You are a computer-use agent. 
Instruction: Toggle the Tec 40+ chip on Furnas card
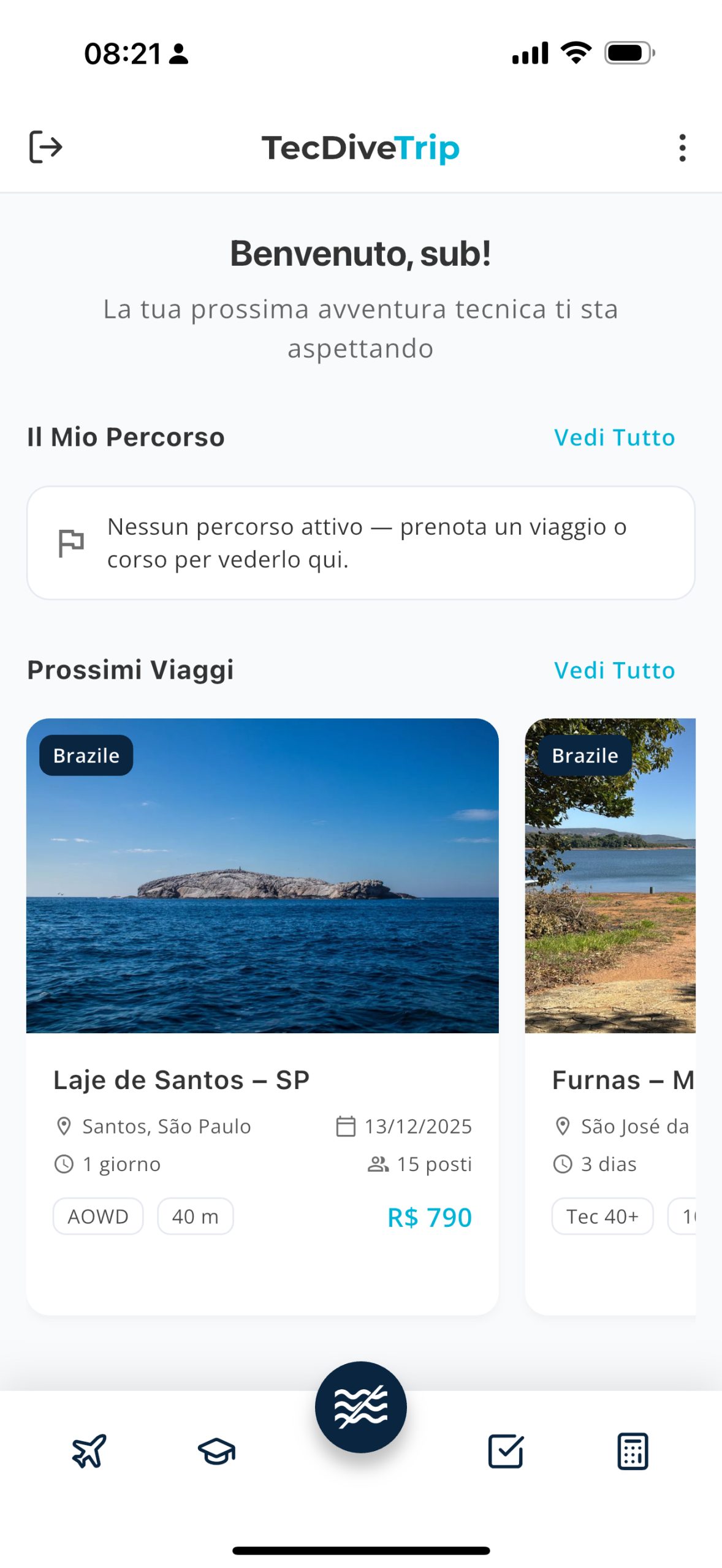pyautogui.click(x=602, y=1216)
